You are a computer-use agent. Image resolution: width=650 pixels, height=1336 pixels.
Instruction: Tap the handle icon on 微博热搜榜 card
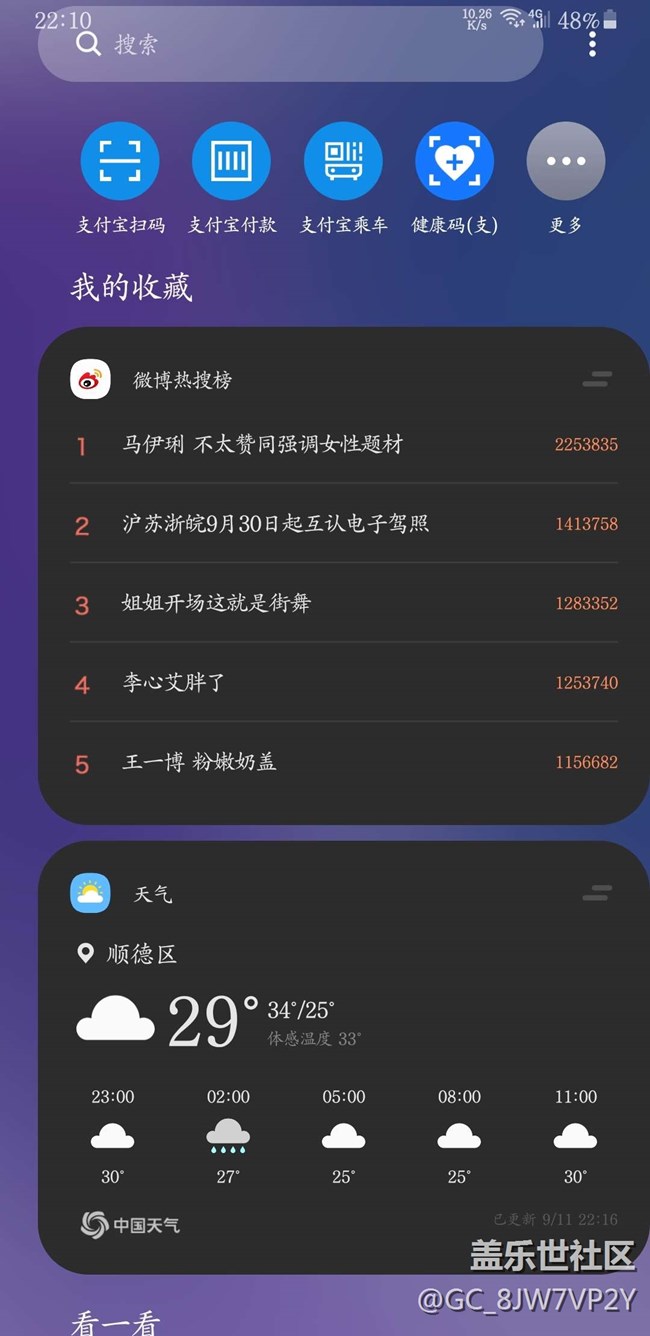point(597,379)
